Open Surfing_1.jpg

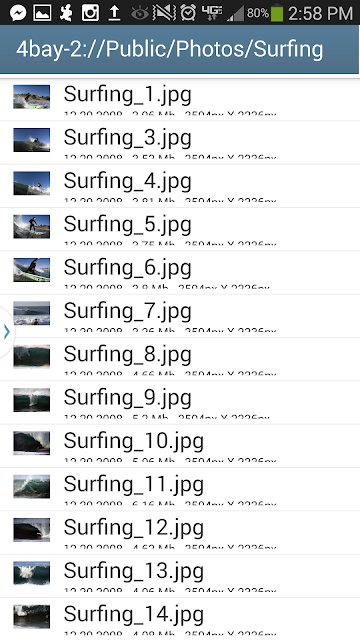pyautogui.click(x=180, y=99)
